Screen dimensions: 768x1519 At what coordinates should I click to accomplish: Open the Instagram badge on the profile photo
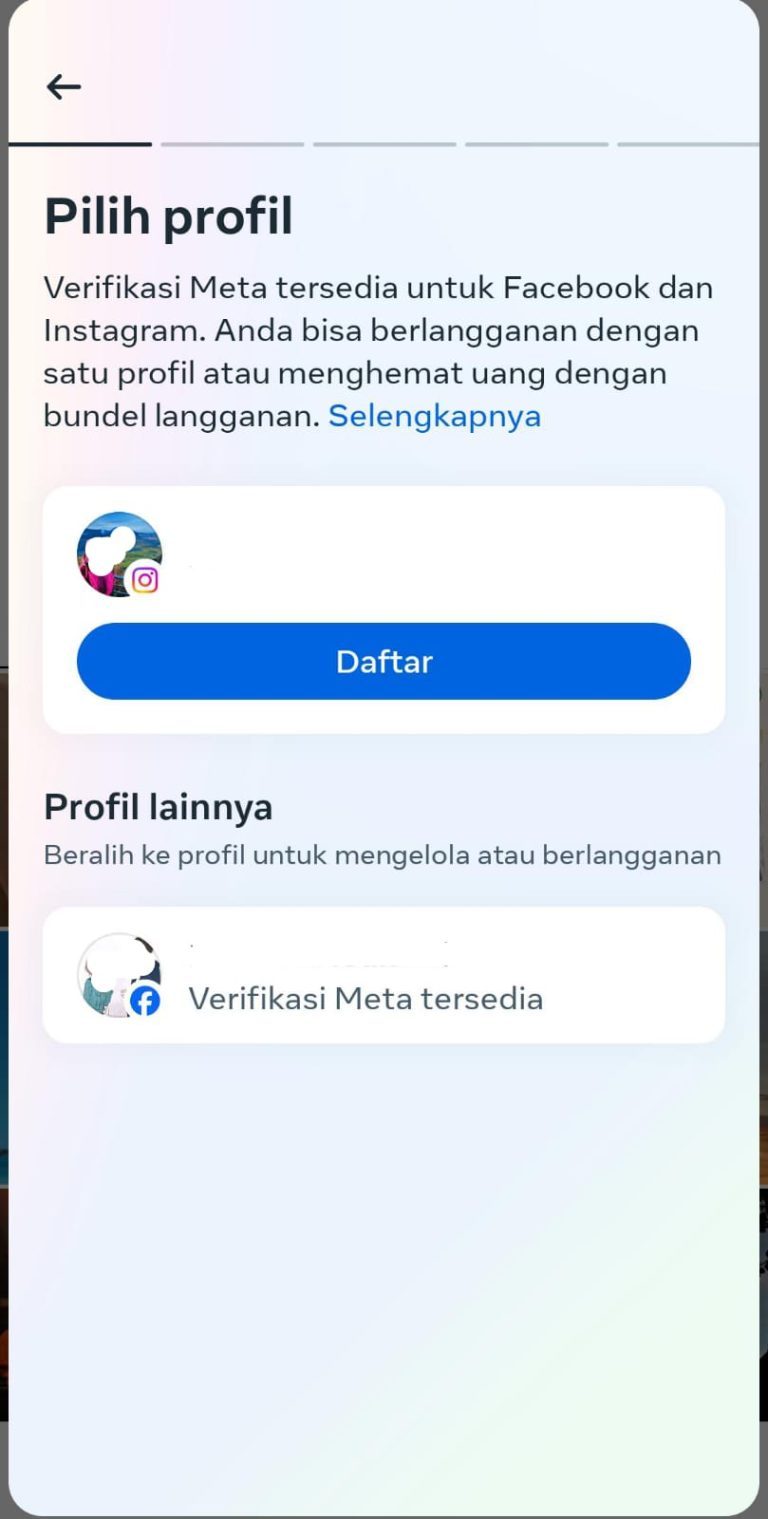tap(145, 578)
